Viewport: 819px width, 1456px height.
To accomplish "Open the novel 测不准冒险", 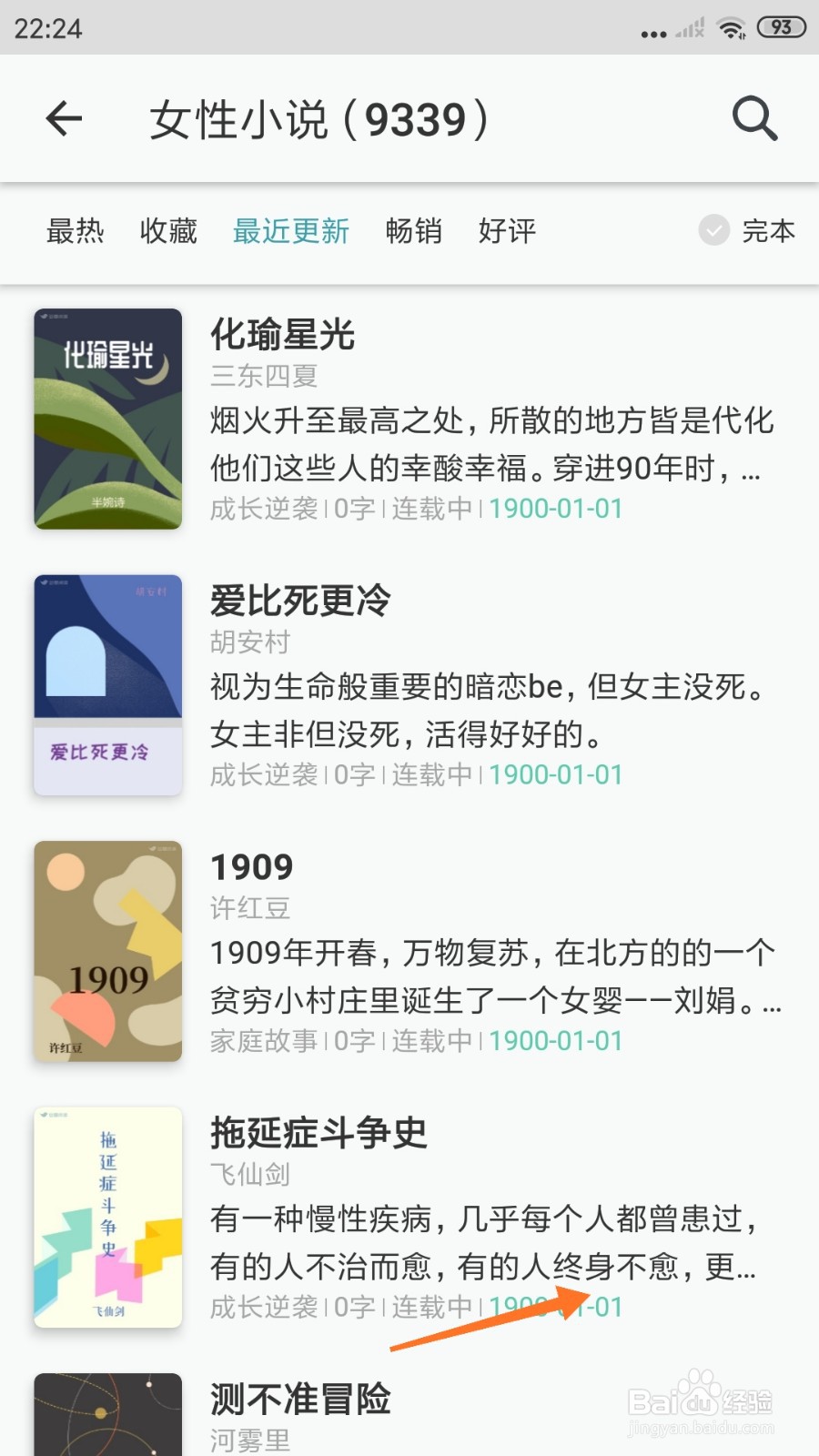I will coord(300,1400).
